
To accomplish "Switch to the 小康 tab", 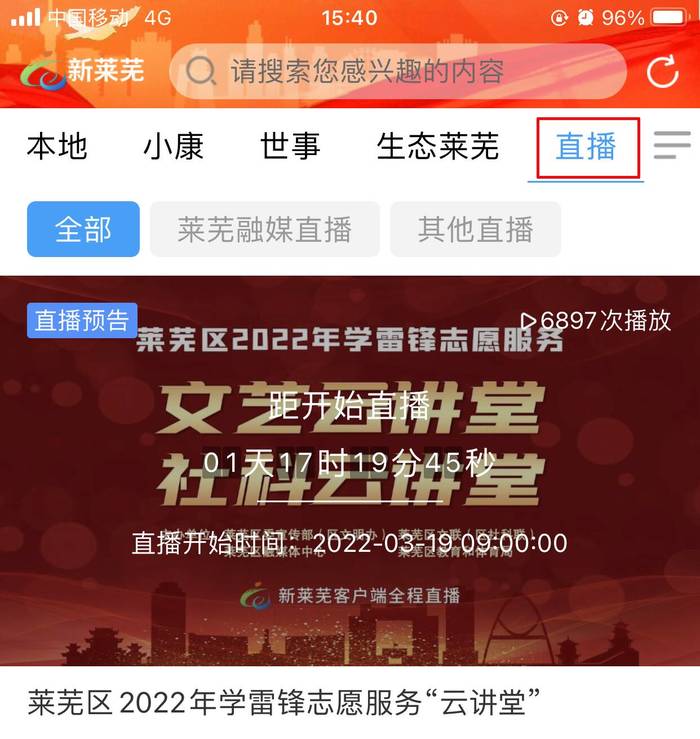I will coord(173,147).
